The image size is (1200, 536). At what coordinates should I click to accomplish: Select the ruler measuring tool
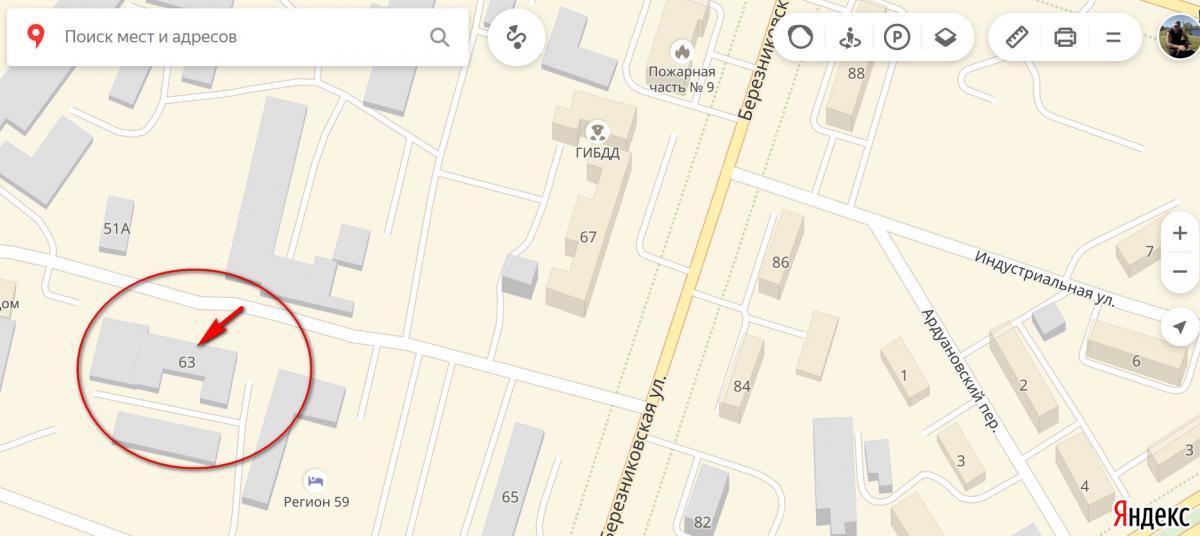[x=1017, y=38]
